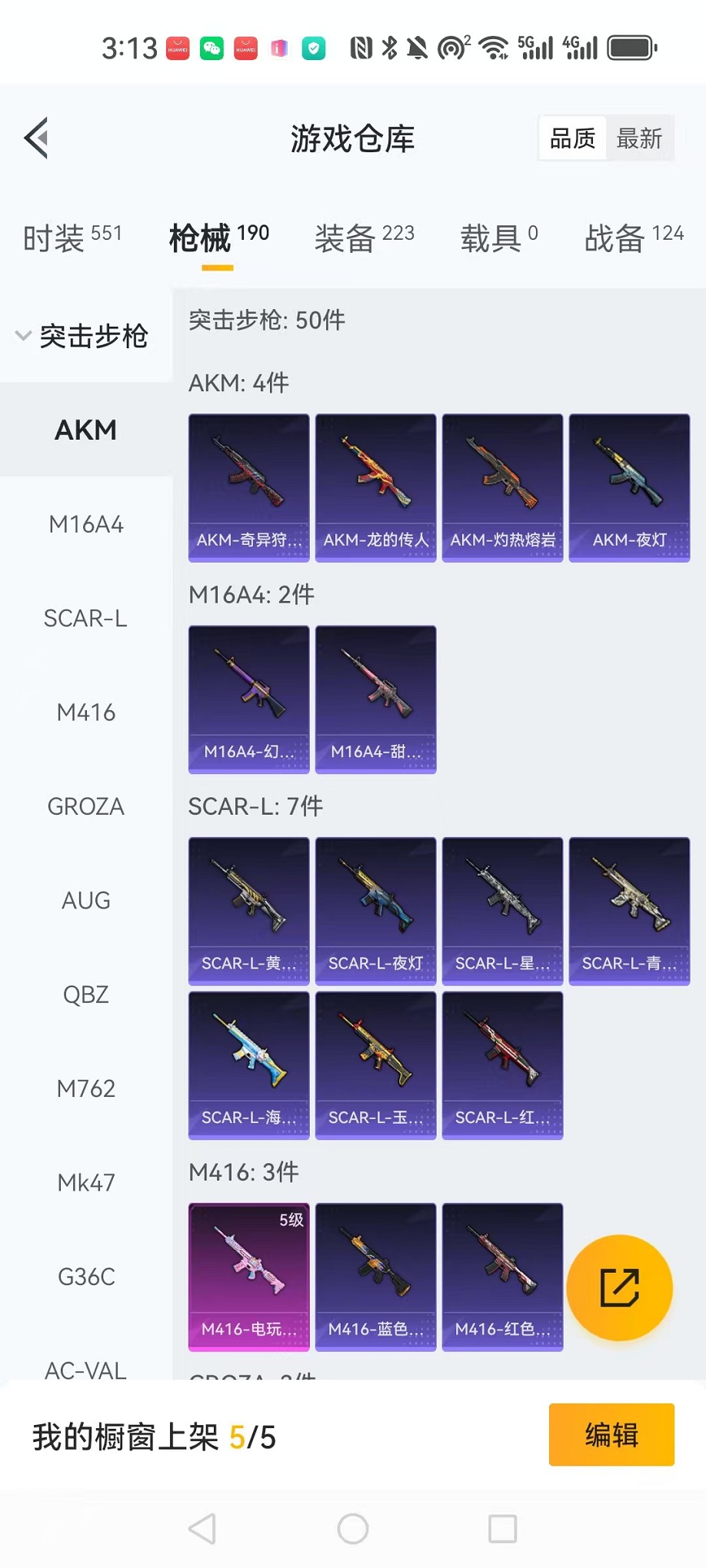
Task: Switch to the 时装 tab
Action: click(72, 238)
